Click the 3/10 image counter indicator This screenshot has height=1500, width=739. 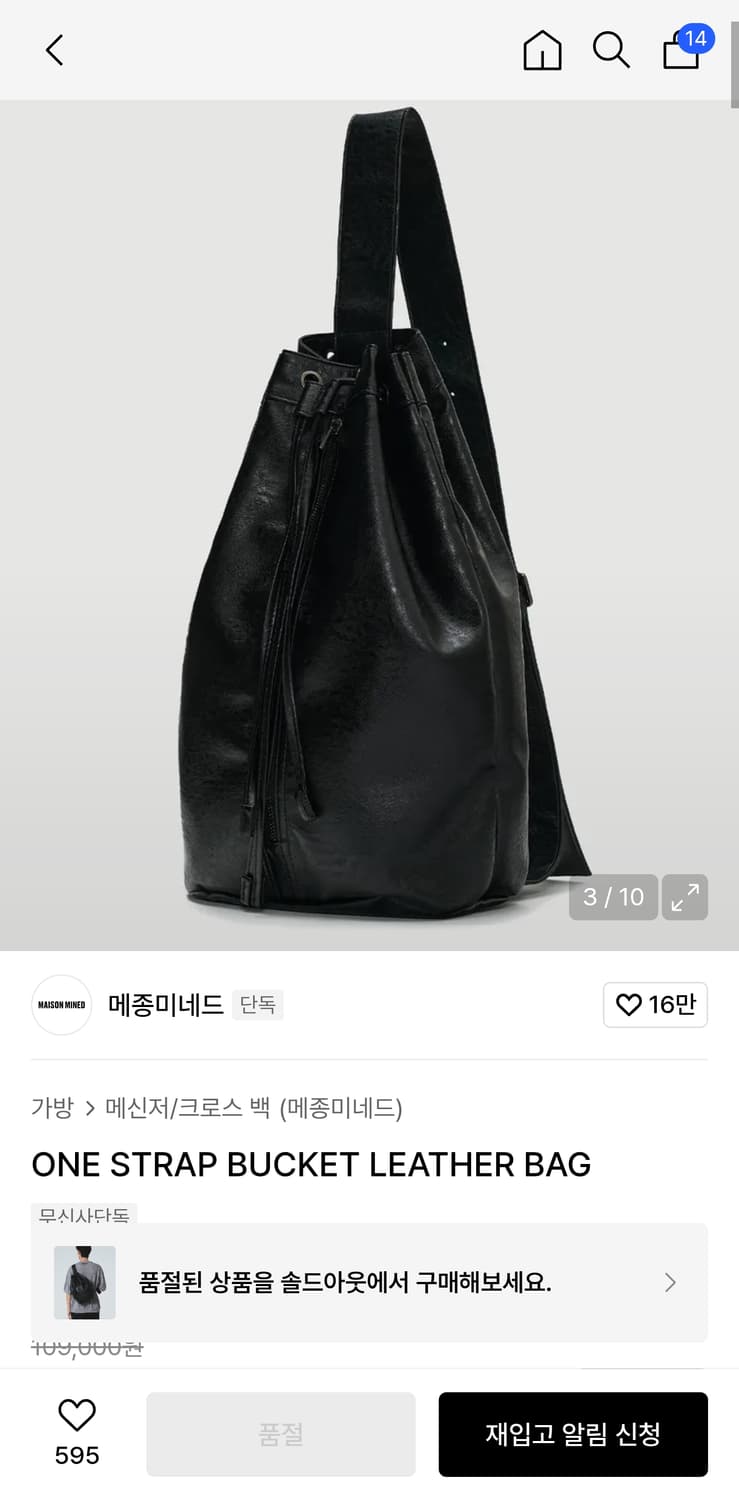point(612,897)
